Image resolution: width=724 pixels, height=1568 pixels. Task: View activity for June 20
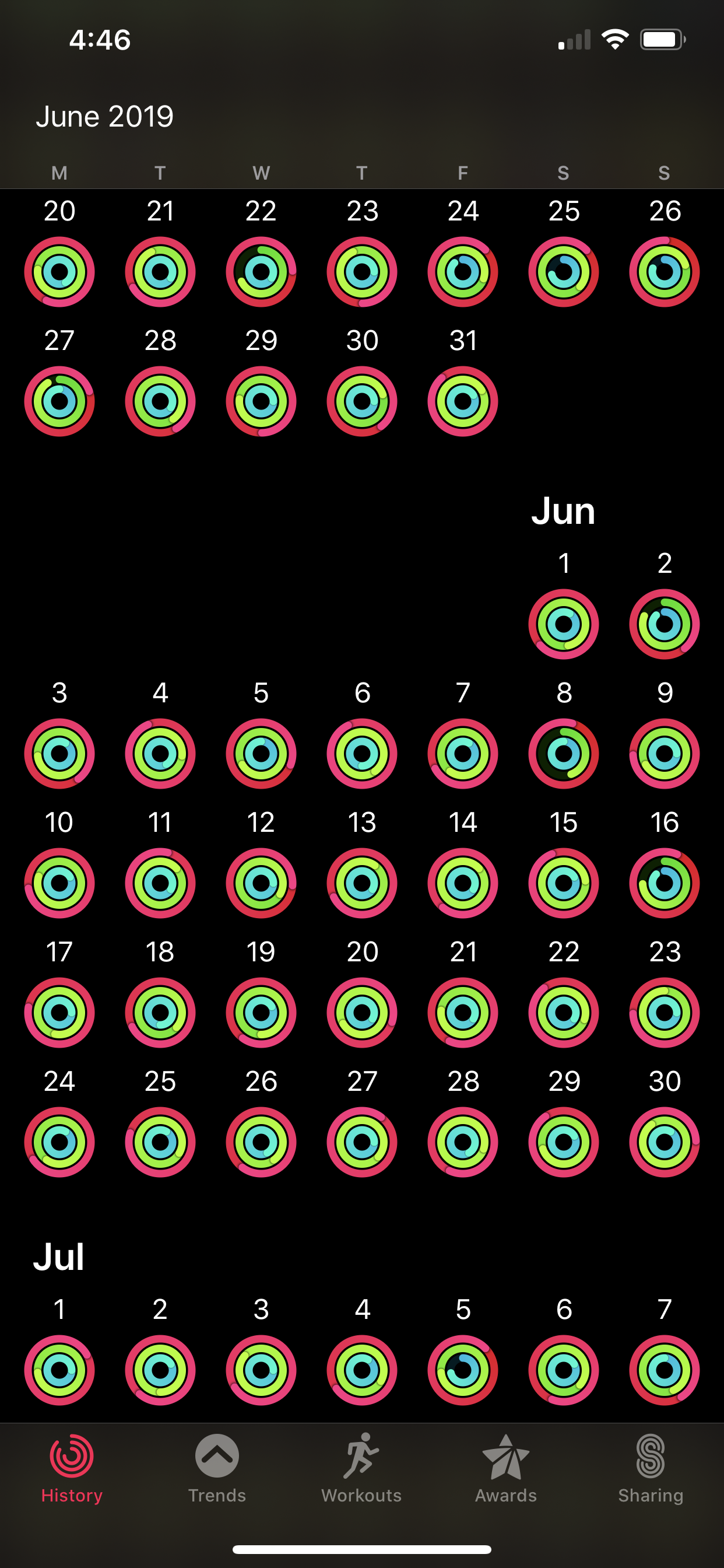click(x=362, y=1012)
